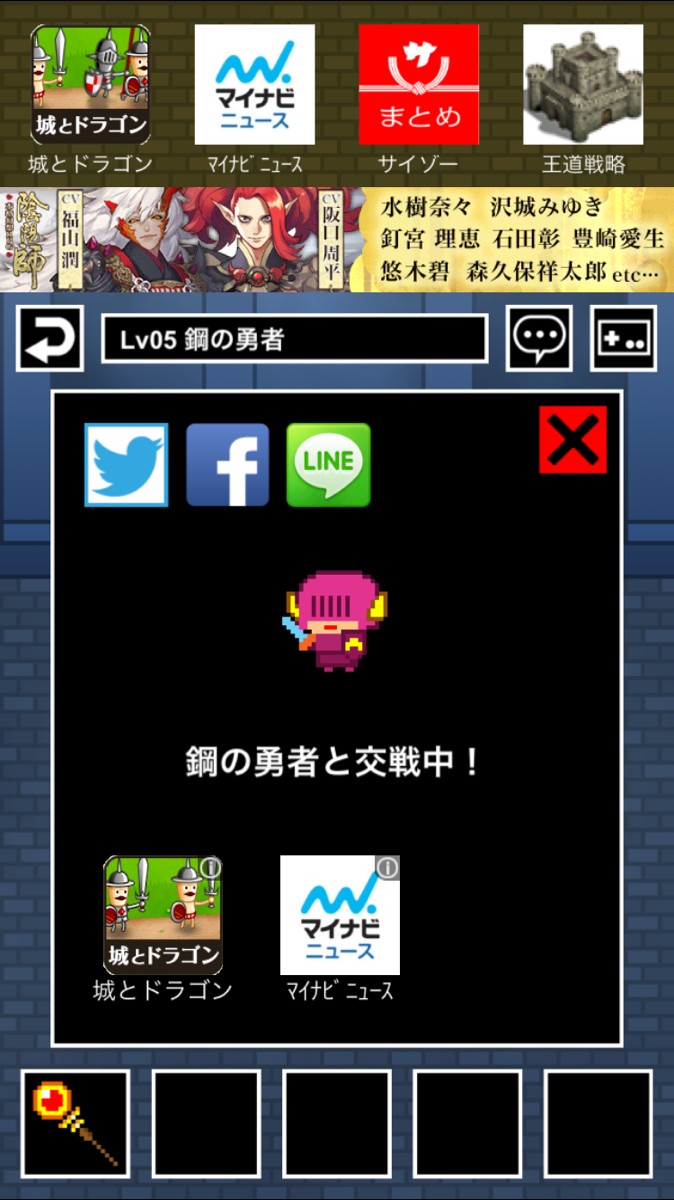Open the game controller icon
This screenshot has width=674, height=1200.
624,339
